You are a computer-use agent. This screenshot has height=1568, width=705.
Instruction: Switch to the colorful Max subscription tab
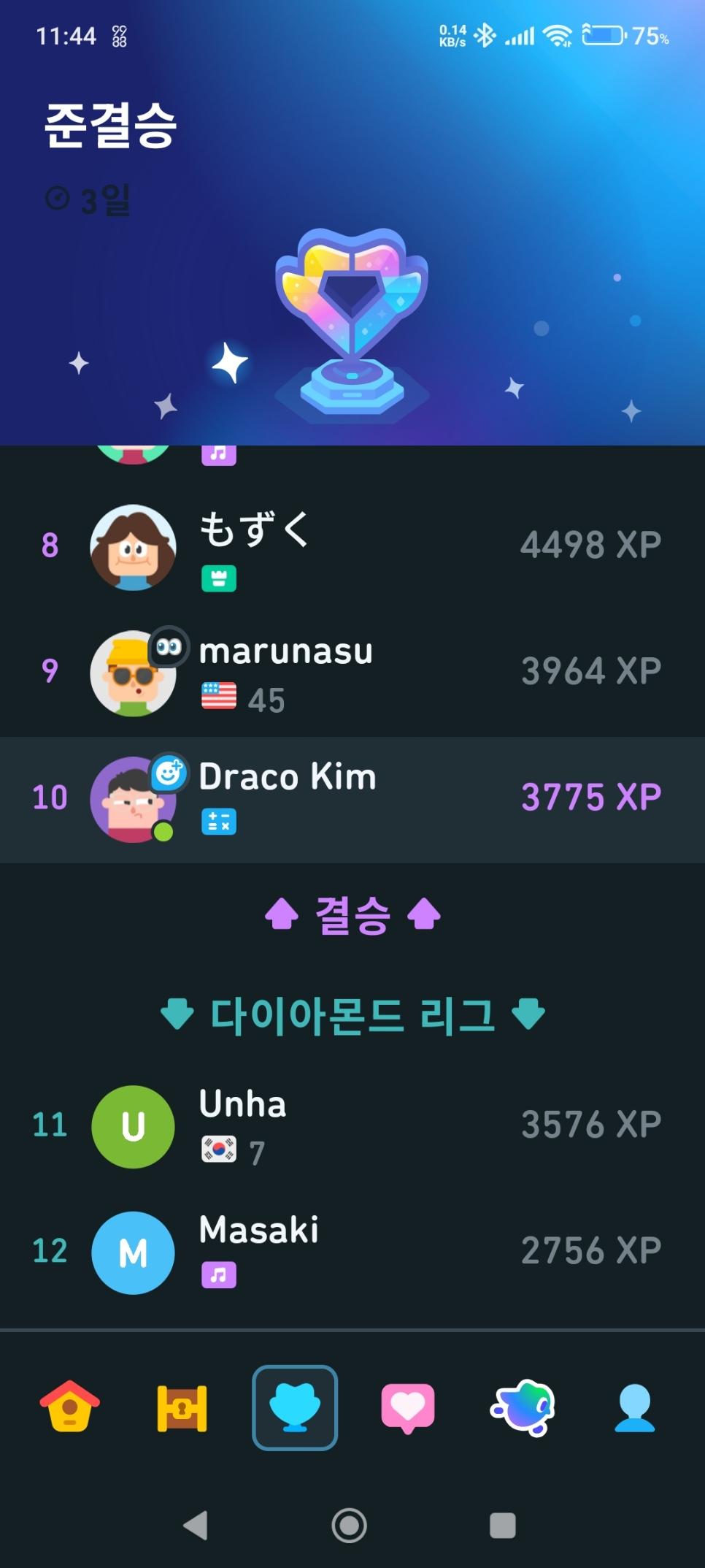pos(522,1407)
